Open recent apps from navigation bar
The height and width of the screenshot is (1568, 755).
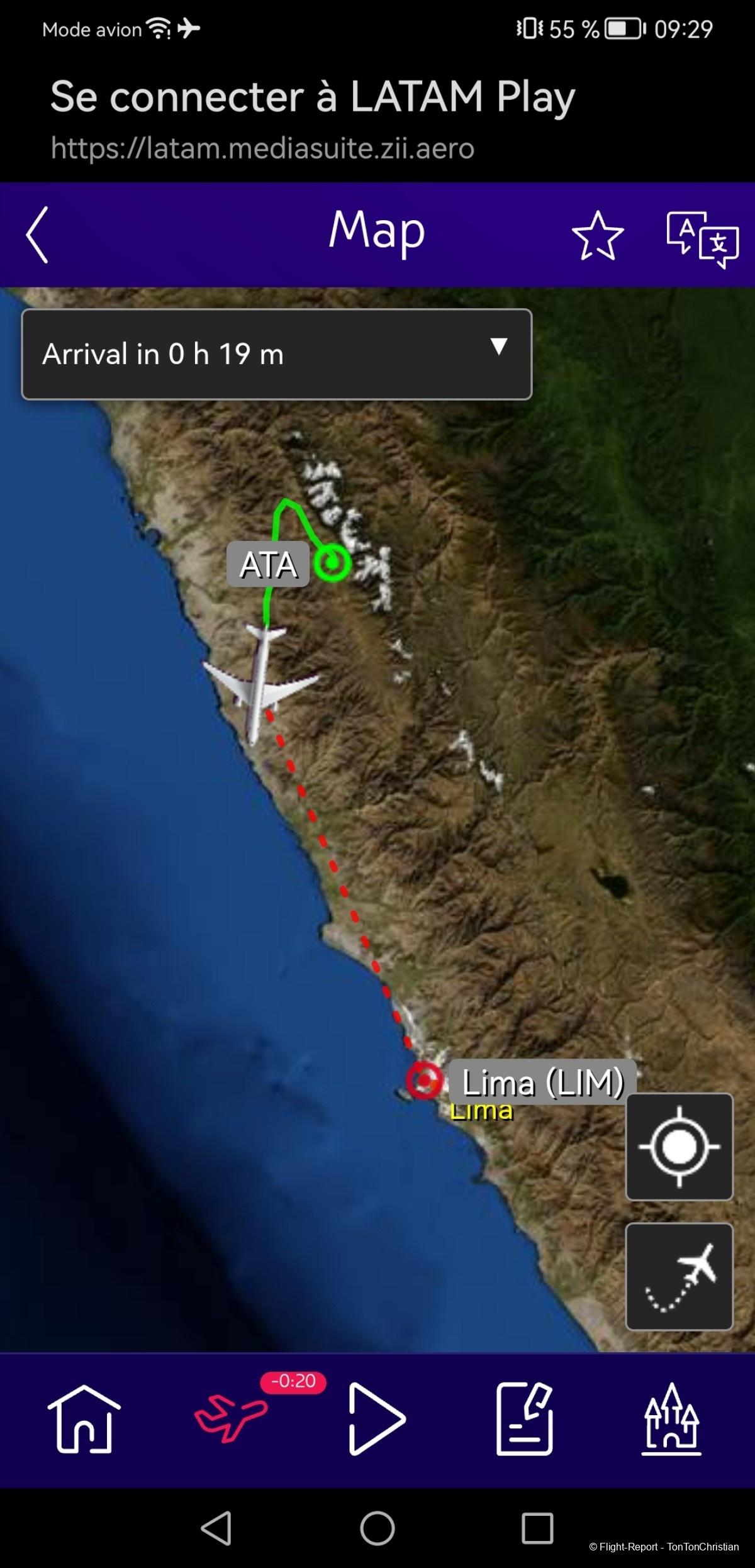click(537, 1528)
